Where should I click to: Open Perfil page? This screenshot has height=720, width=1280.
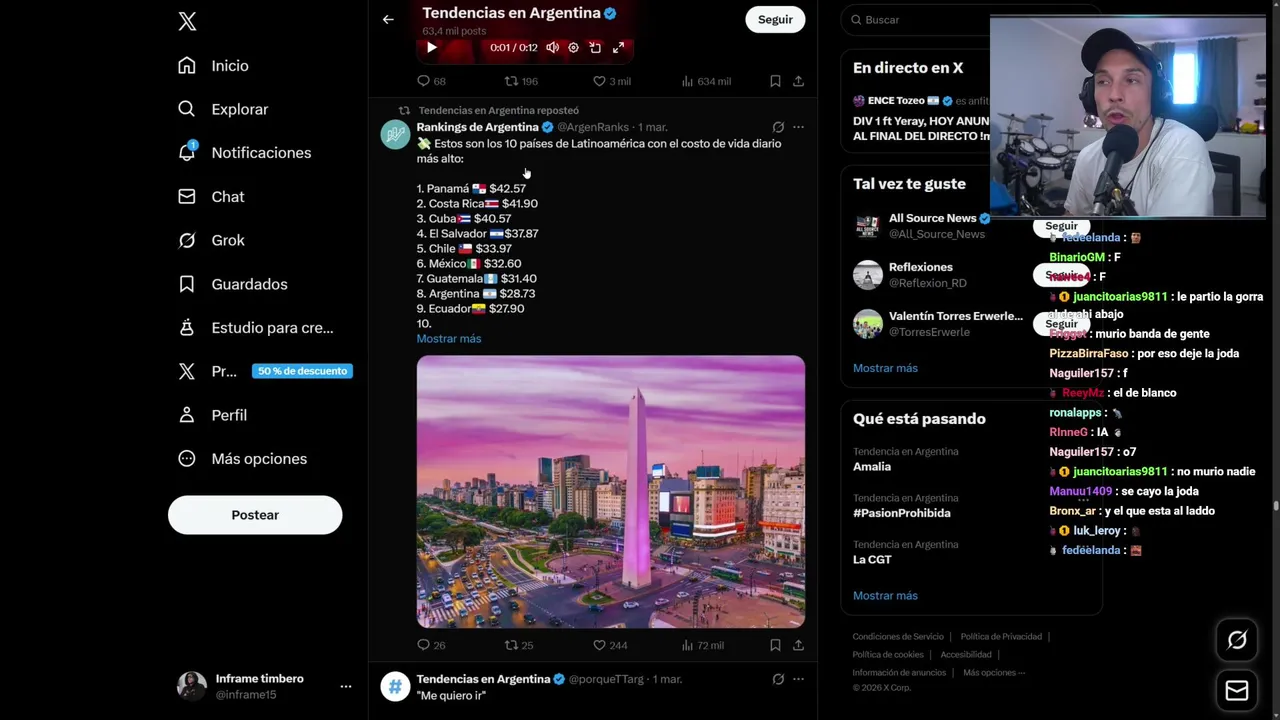point(228,415)
